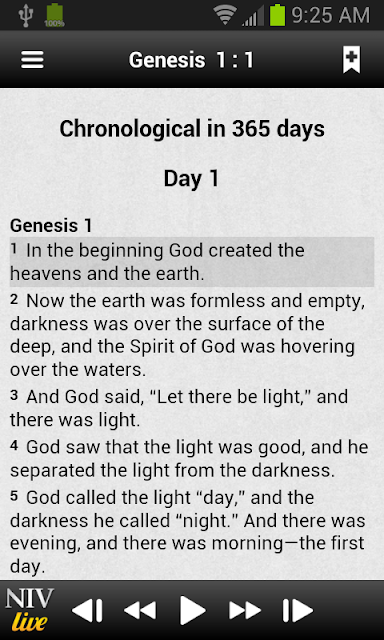Screen dimensions: 384x640
Task: Skip to the previous chapter
Action: pos(87,611)
